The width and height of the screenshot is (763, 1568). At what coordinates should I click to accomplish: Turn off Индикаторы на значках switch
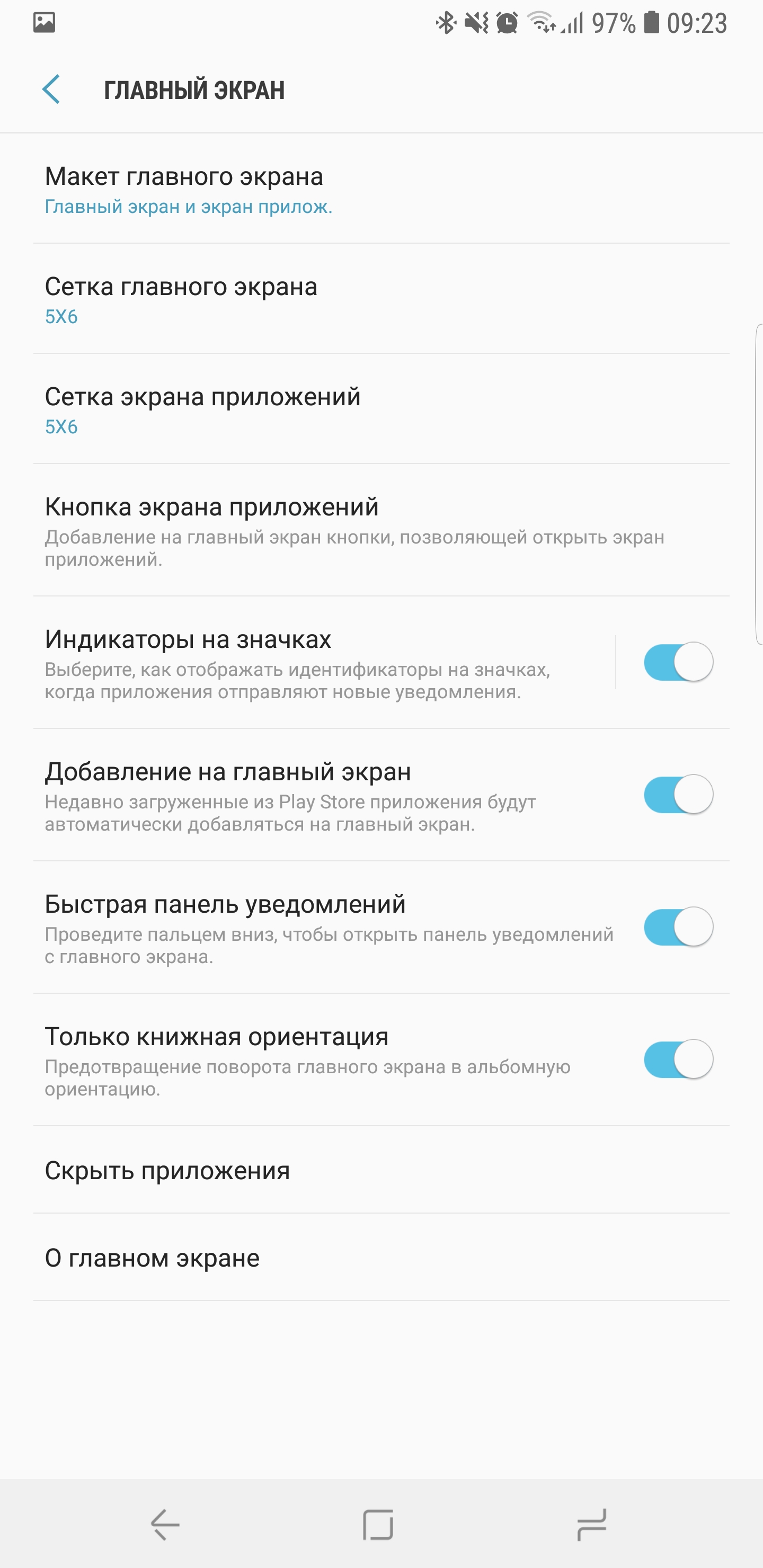[678, 662]
